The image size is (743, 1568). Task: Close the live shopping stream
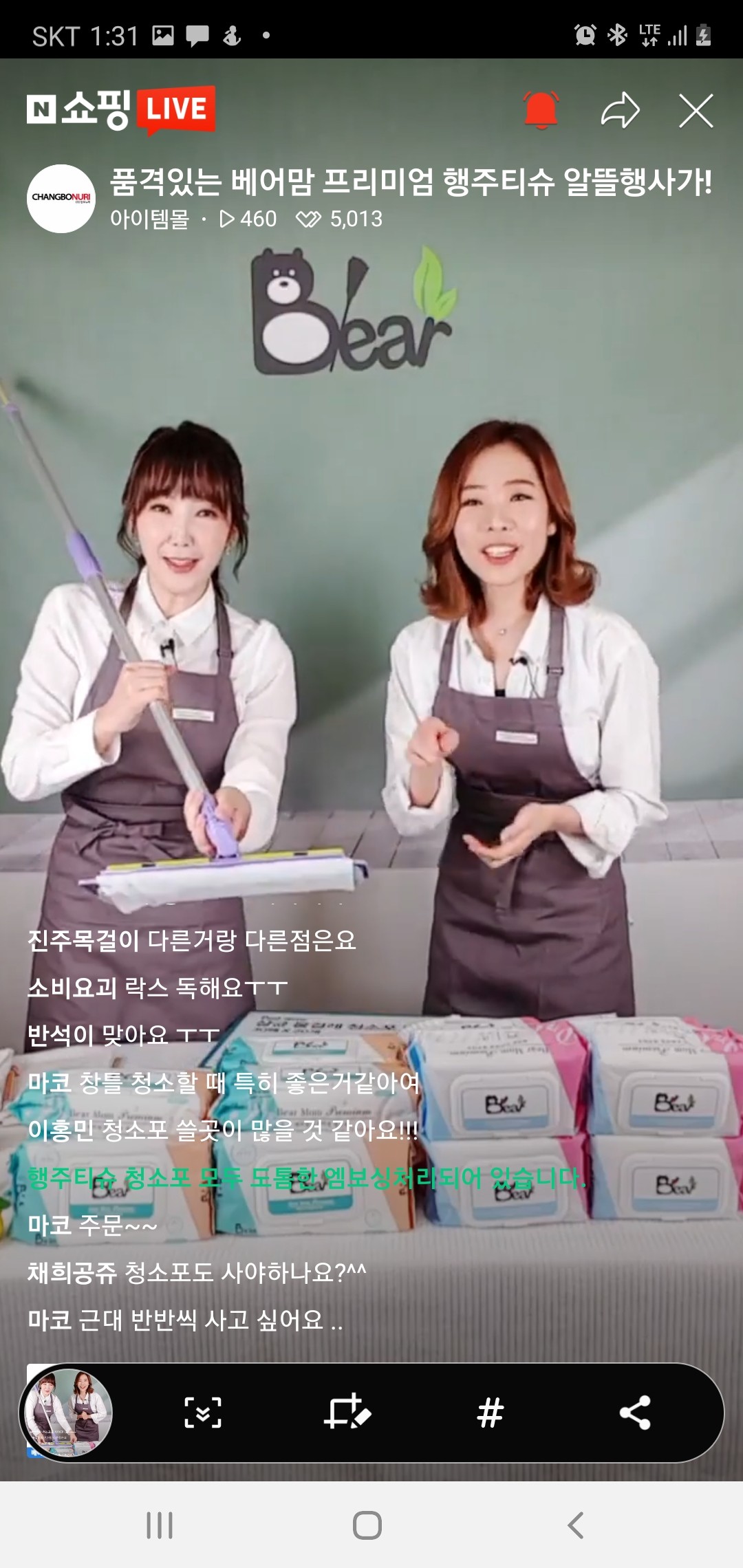click(x=696, y=111)
